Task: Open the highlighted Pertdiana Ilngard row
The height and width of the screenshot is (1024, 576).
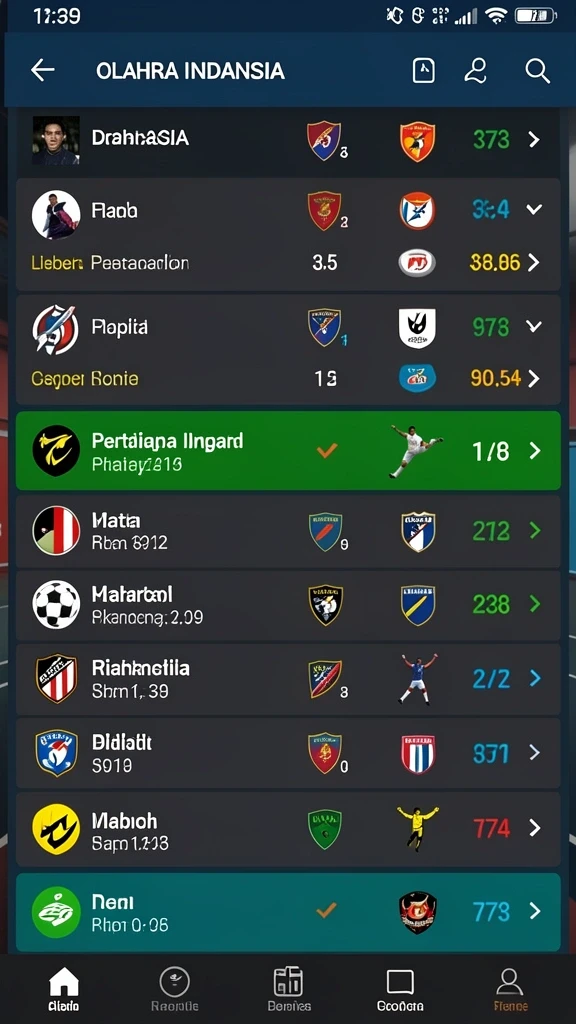Action: tap(288, 451)
